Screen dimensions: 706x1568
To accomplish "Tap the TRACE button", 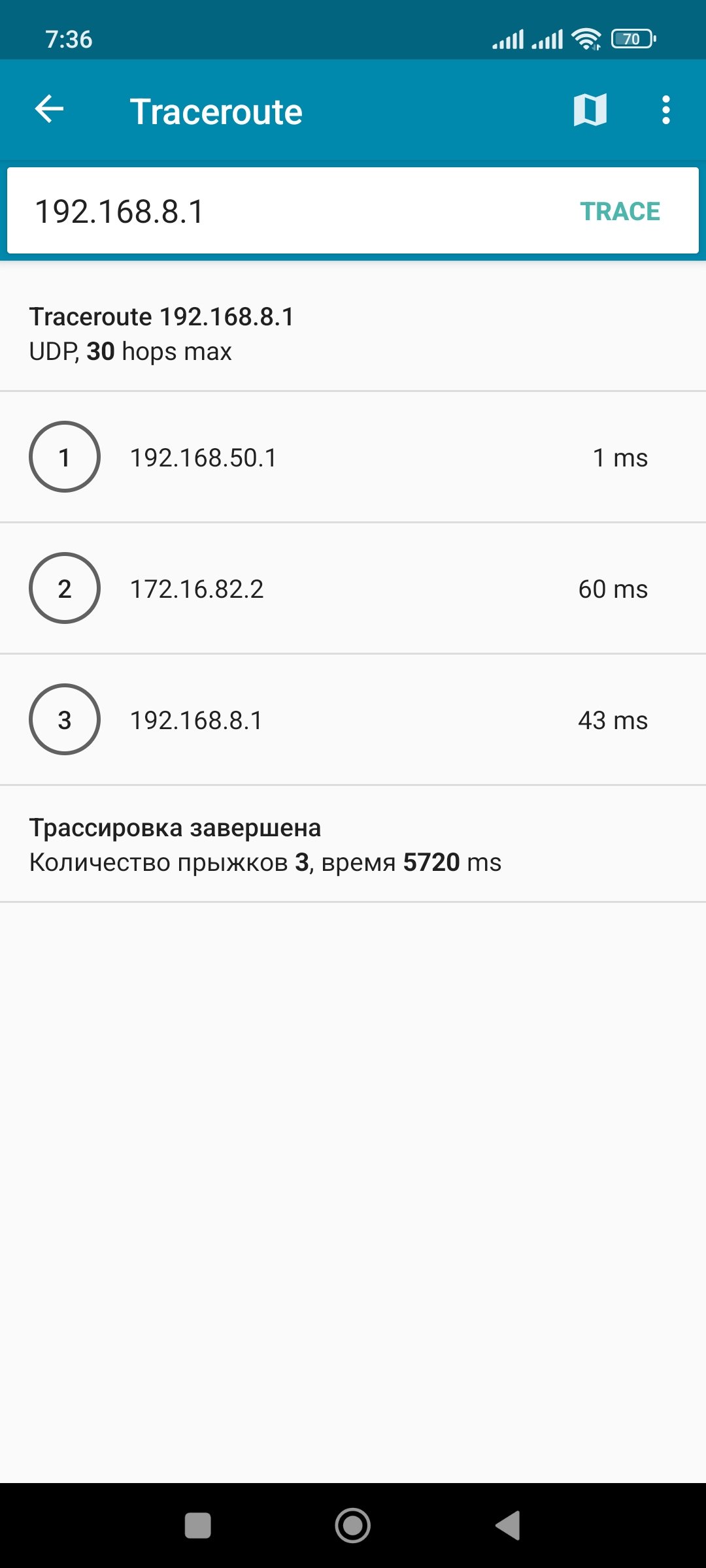I will (620, 212).
